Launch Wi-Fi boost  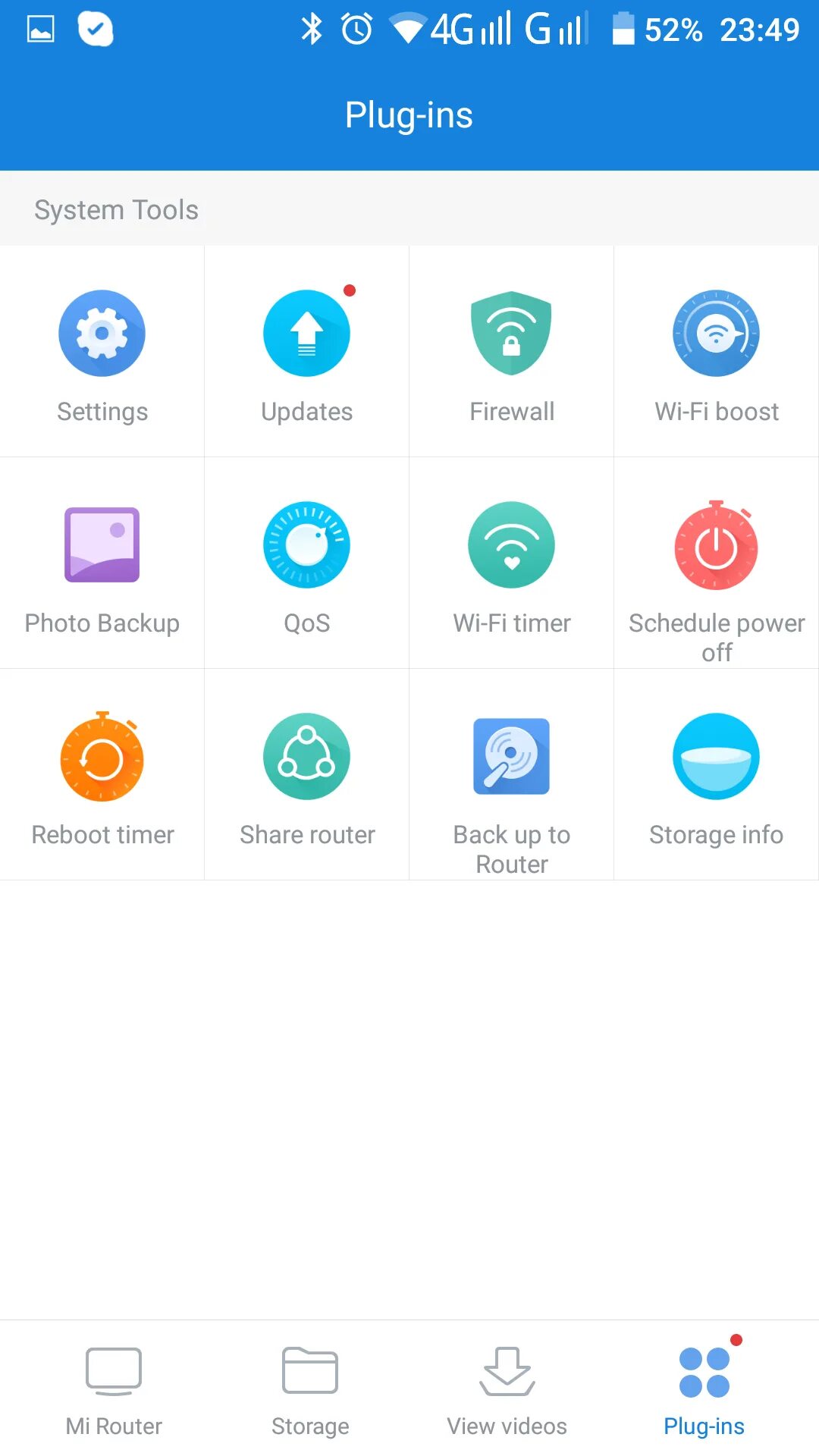click(x=716, y=352)
